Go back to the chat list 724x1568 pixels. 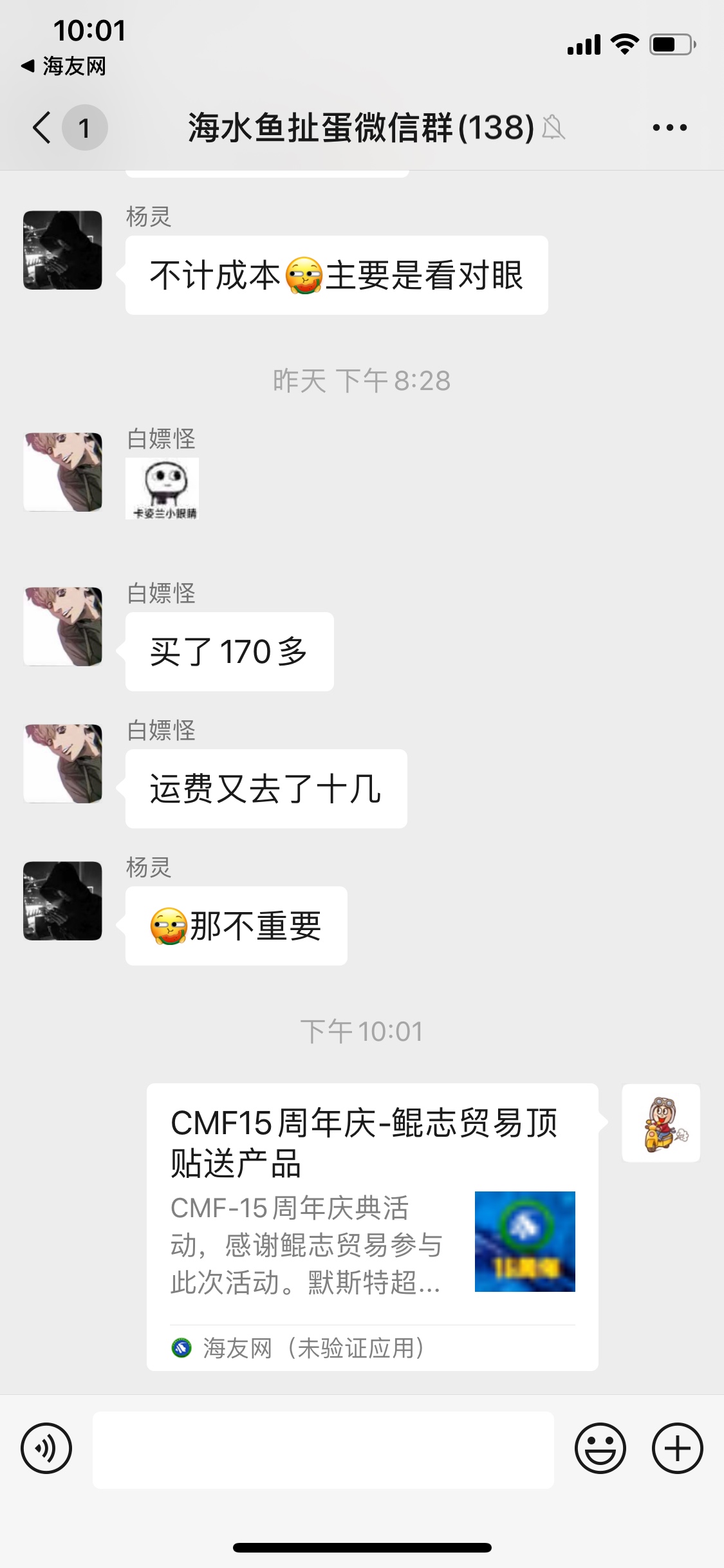pyautogui.click(x=42, y=127)
